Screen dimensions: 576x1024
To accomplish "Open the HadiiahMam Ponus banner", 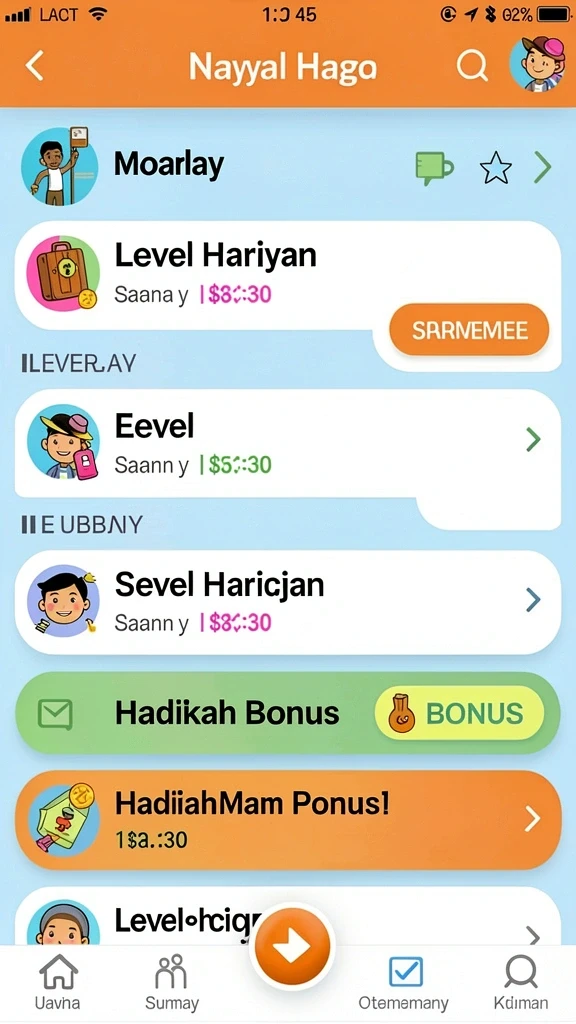I will point(287,820).
